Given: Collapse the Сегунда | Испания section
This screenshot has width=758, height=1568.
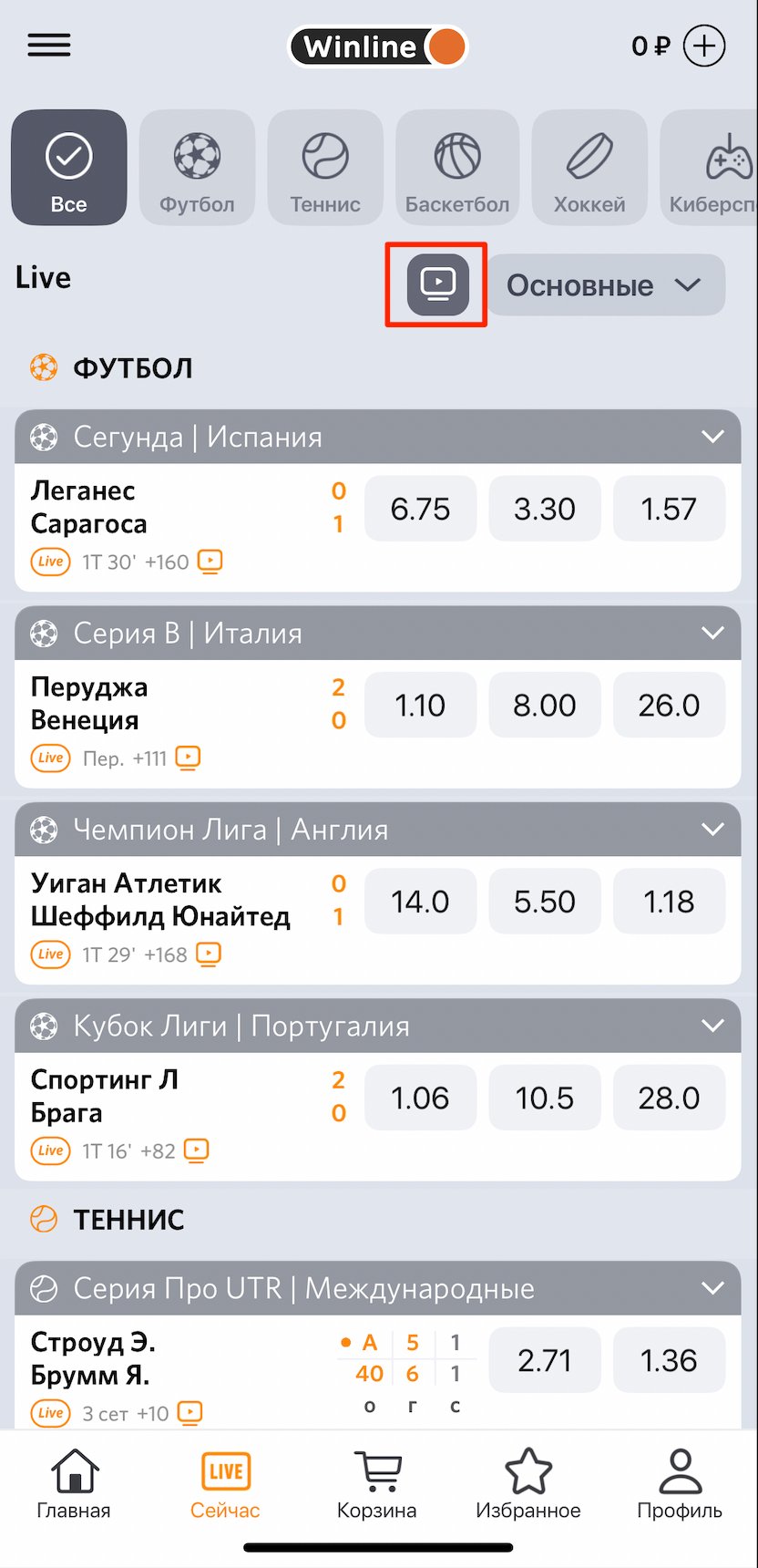Looking at the screenshot, I should point(712,437).
